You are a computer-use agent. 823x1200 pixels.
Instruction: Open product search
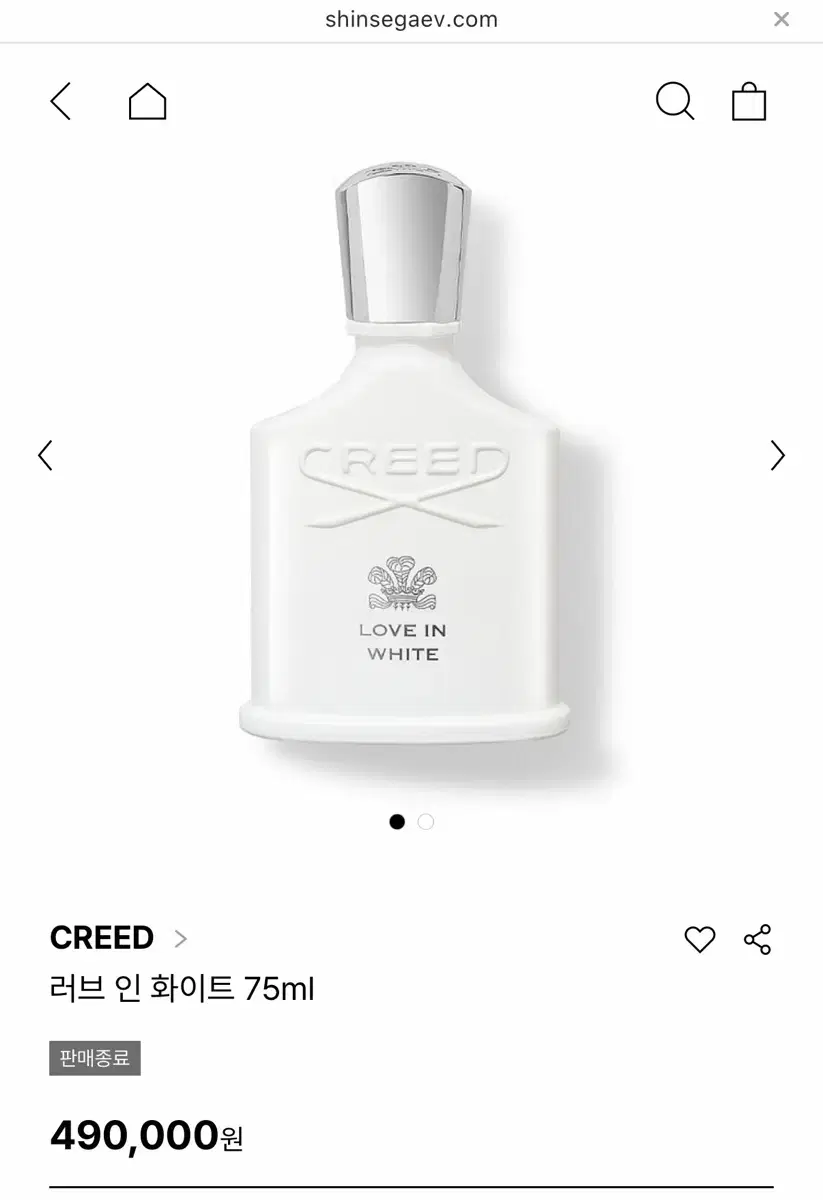pyautogui.click(x=674, y=102)
